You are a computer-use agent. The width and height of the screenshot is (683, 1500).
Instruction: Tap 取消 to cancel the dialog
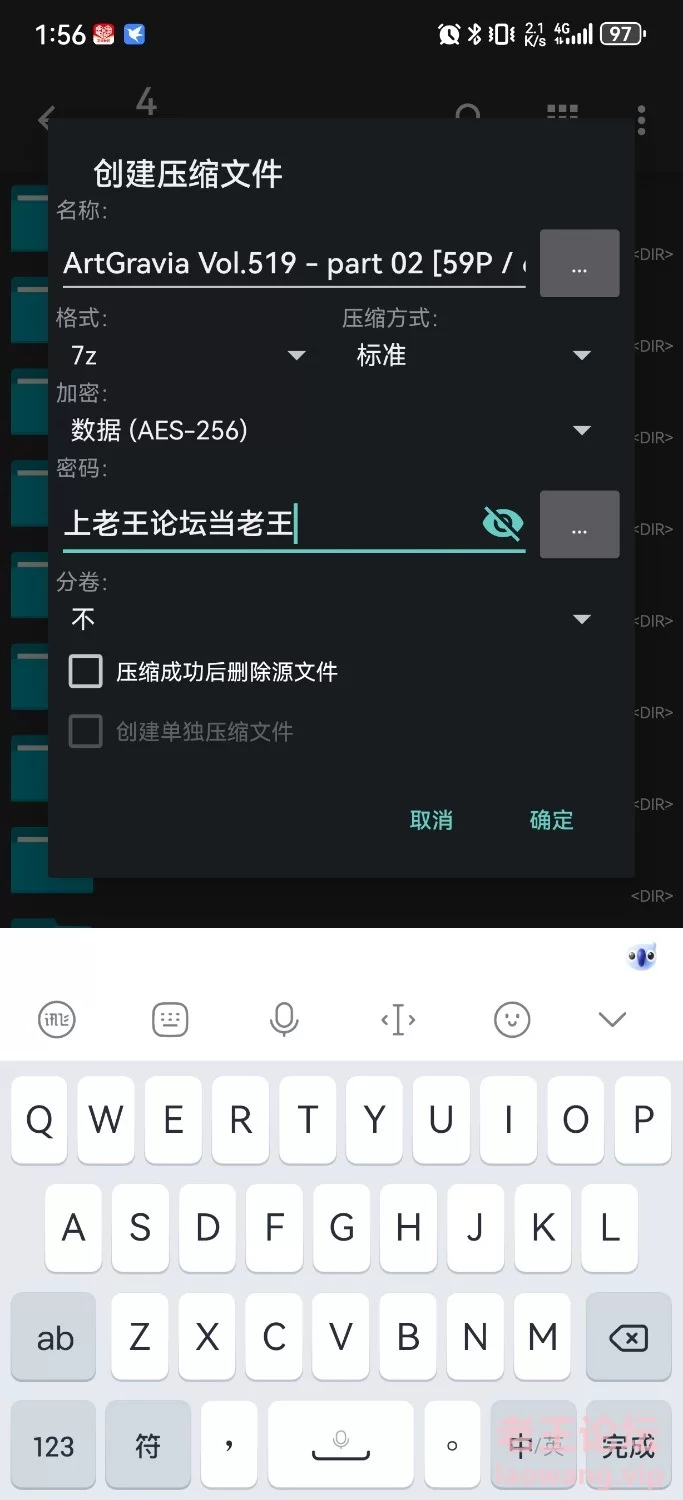coord(431,820)
